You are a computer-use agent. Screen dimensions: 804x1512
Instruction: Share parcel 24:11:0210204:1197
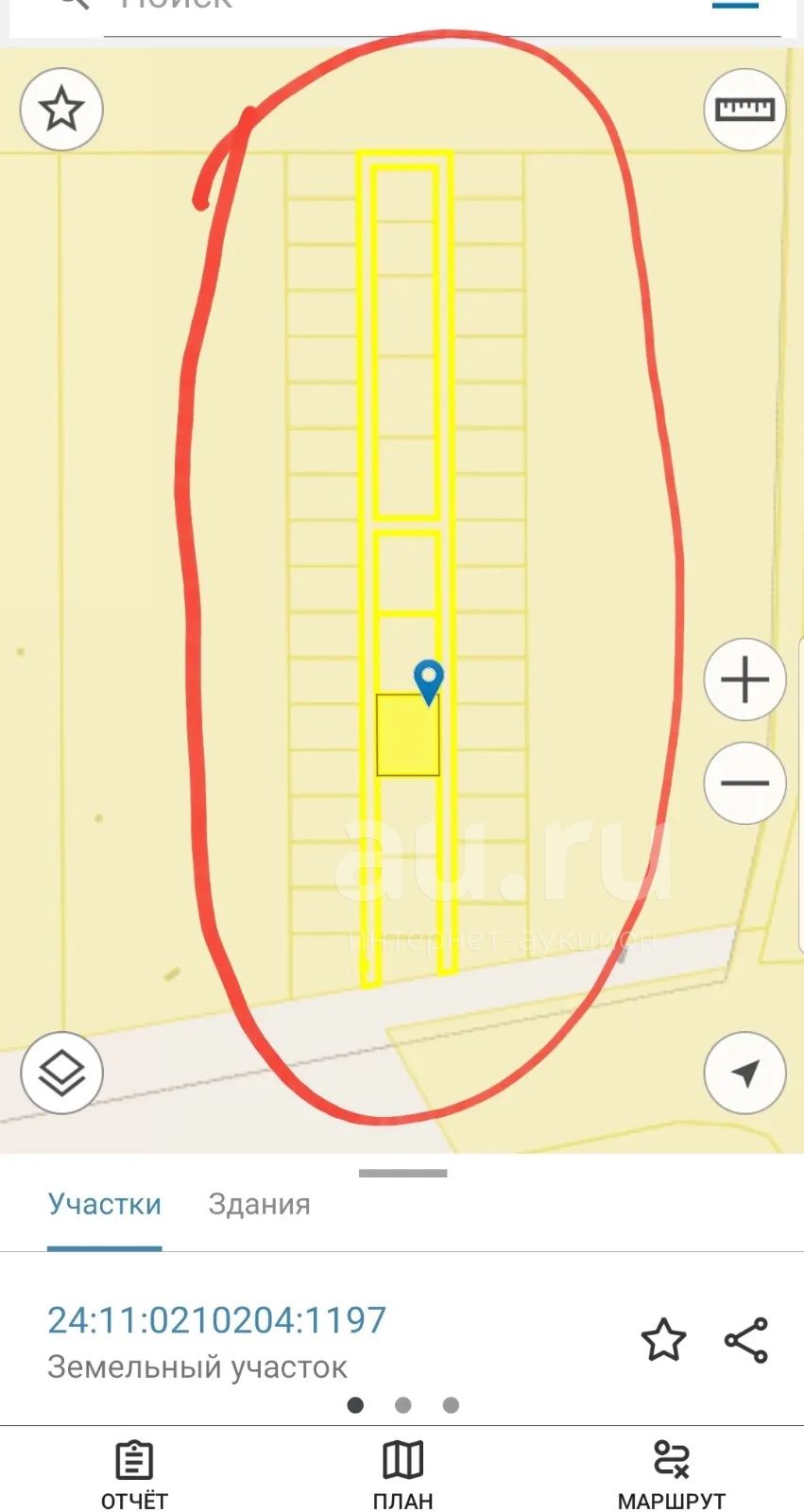coord(746,1340)
